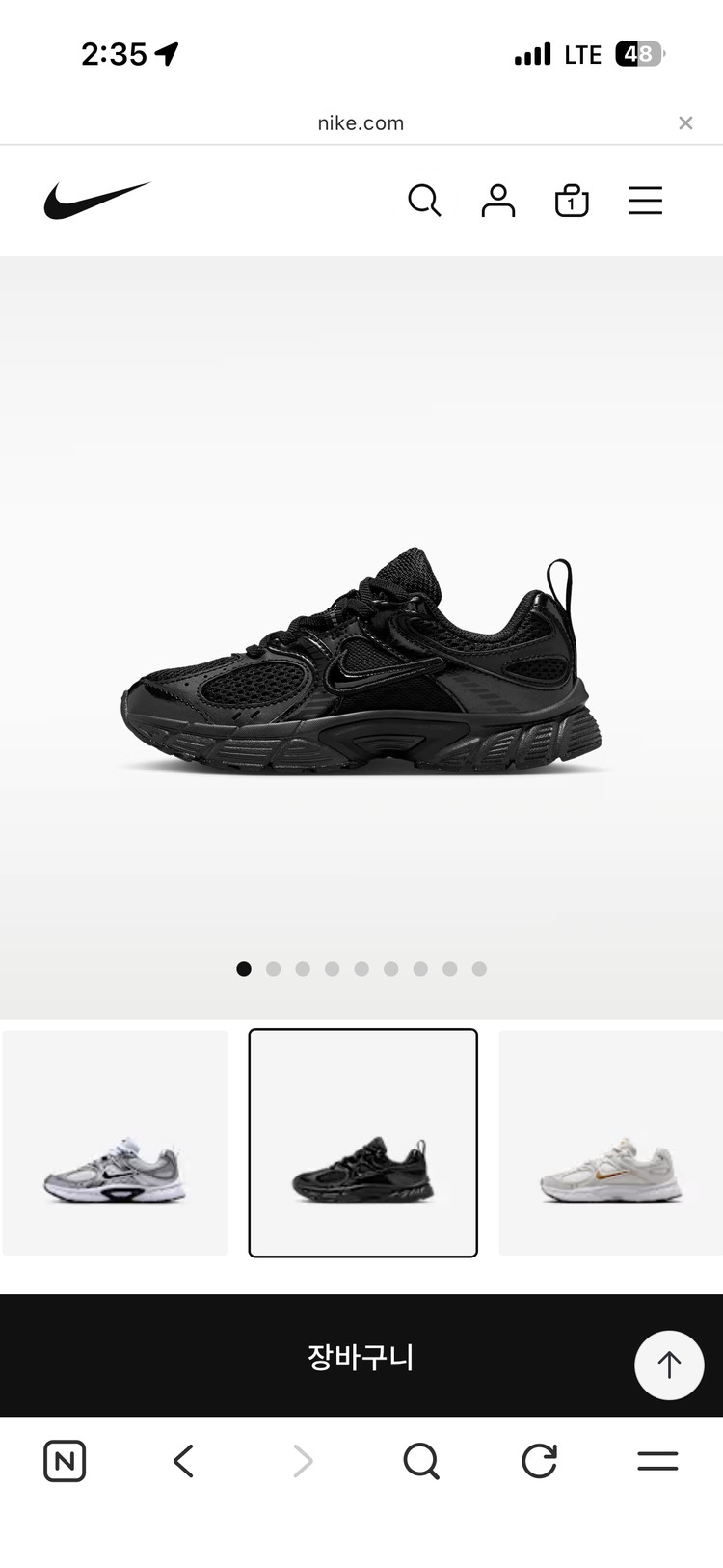Jump back to top with arrow button

[669, 1365]
